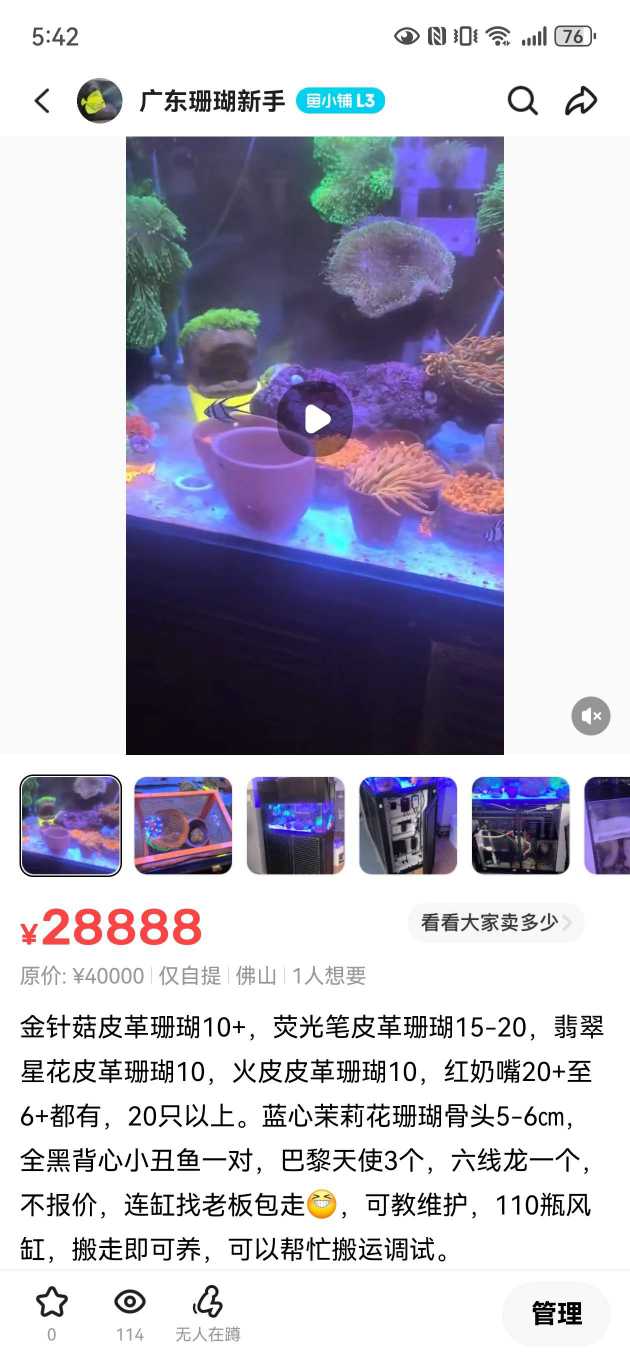This screenshot has width=630, height=1360.
Task: Search using the magnifier icon
Action: 522,101
